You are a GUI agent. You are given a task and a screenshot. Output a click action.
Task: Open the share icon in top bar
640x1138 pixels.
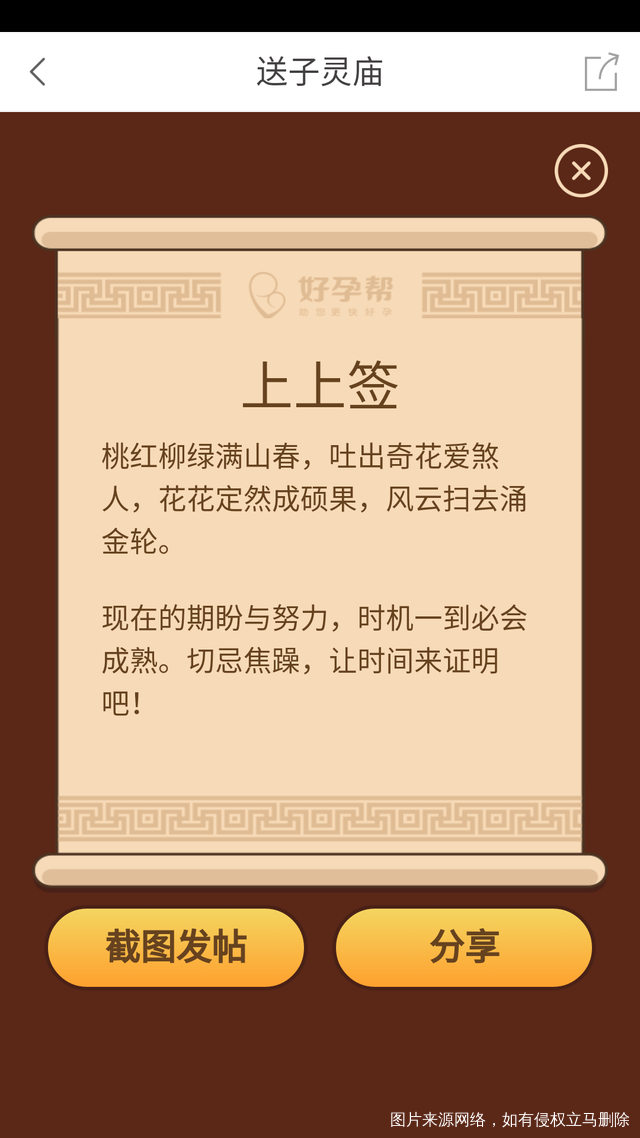click(x=601, y=72)
